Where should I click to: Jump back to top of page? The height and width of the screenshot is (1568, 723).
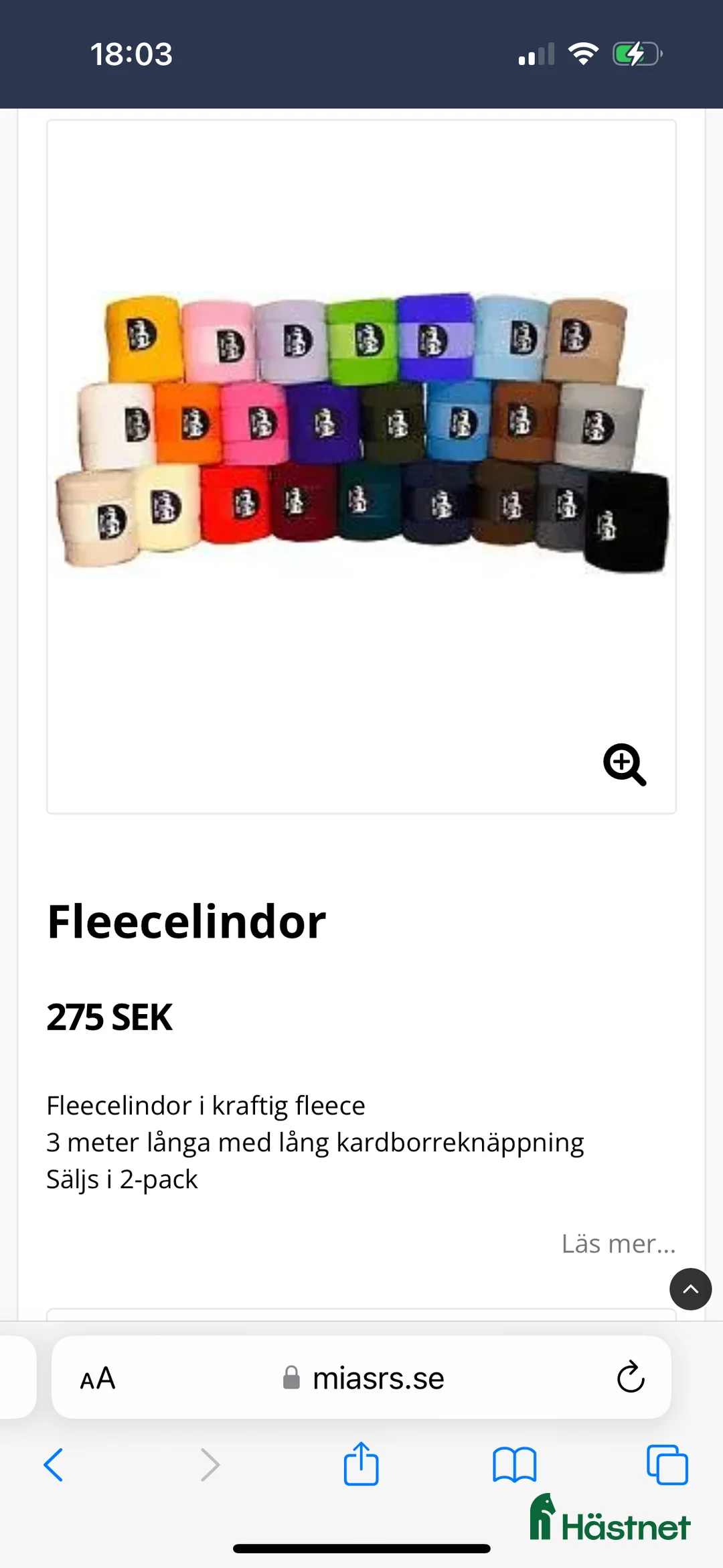click(690, 1289)
